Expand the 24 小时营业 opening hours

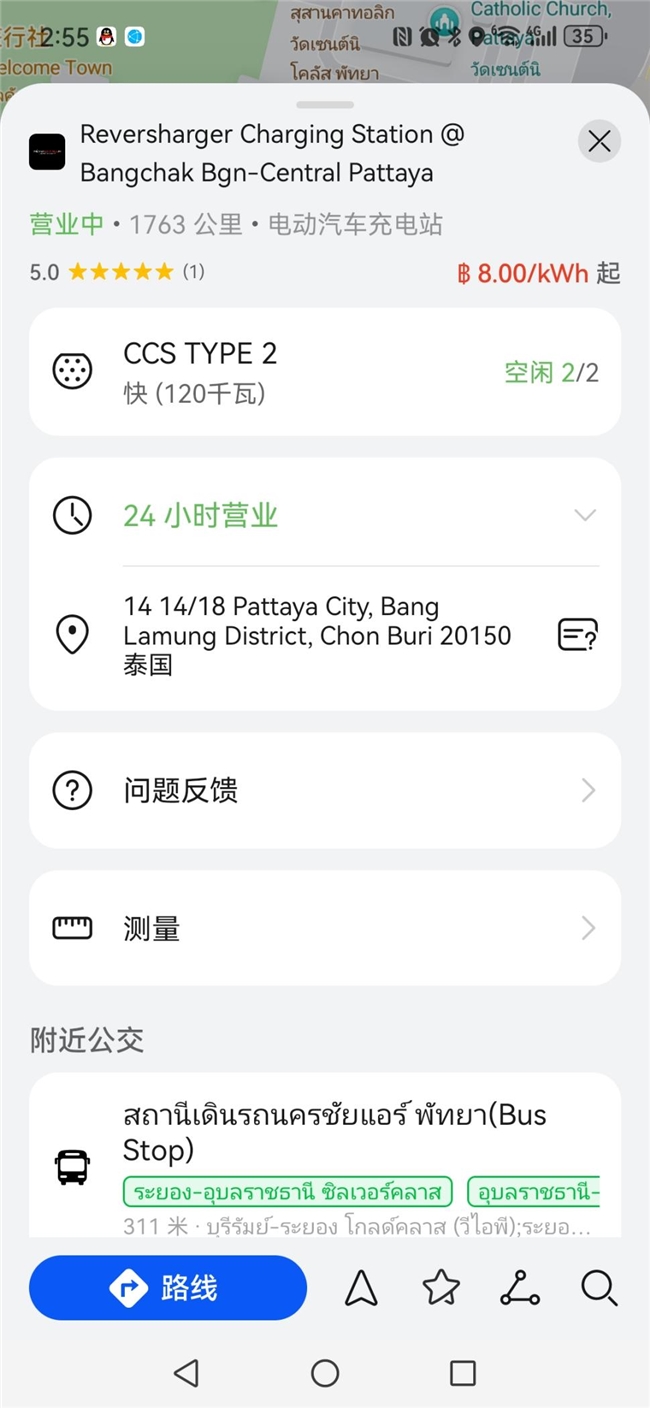[584, 516]
